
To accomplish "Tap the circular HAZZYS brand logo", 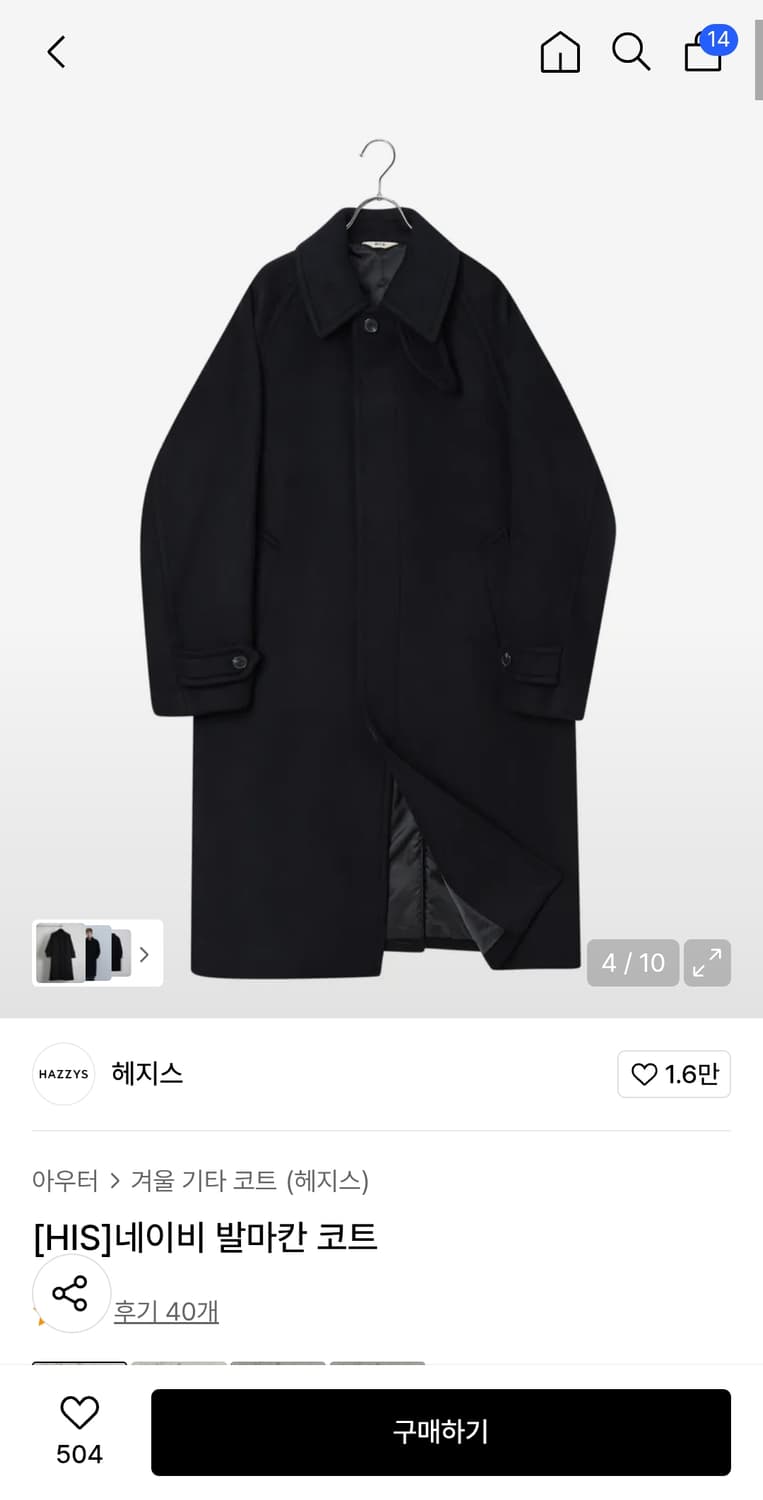I will pos(63,1074).
